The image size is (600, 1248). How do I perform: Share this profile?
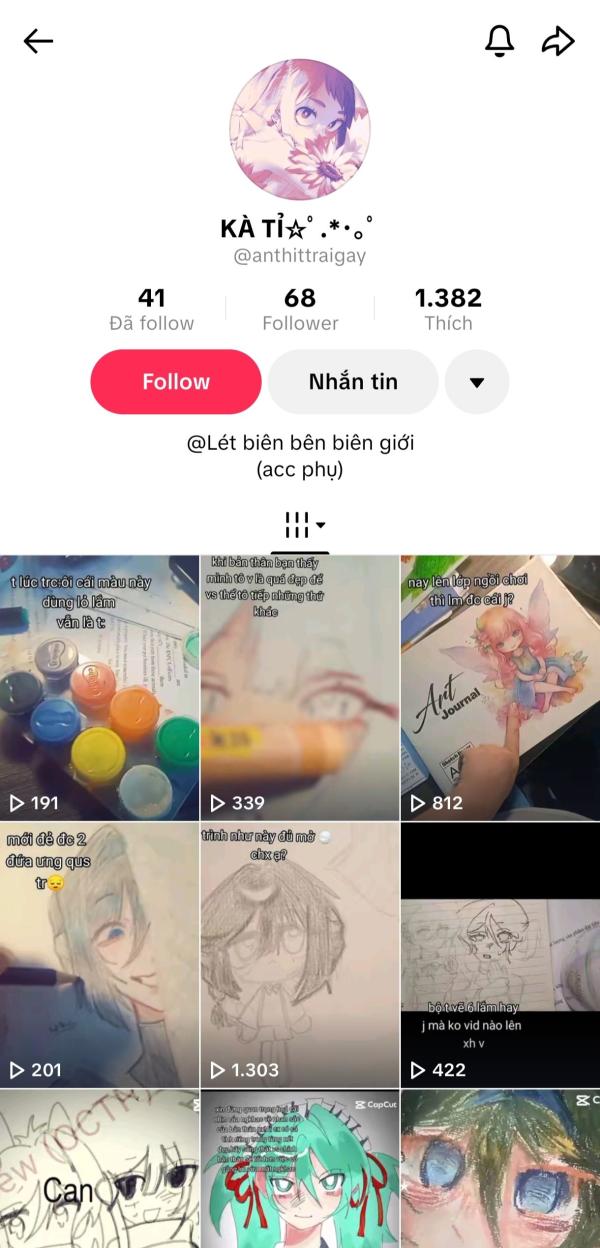[558, 41]
